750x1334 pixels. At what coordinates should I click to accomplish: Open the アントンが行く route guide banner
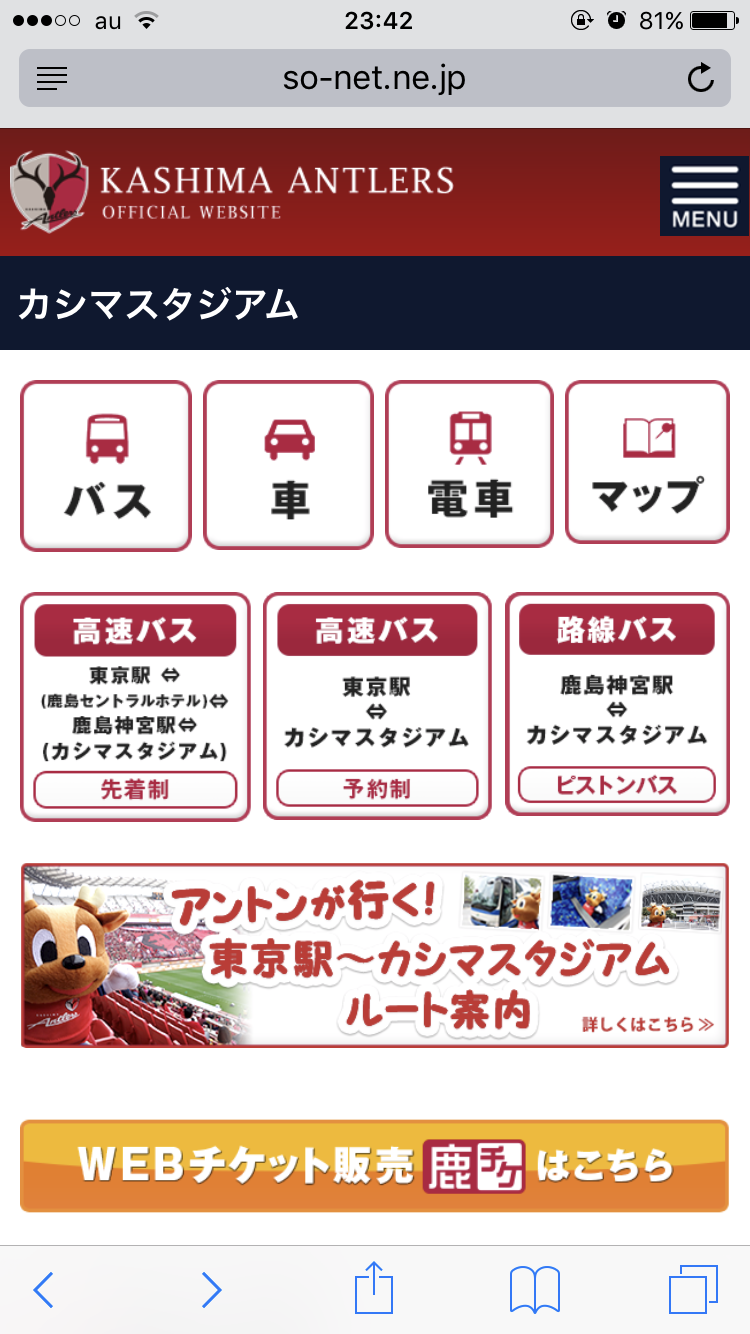[375, 956]
